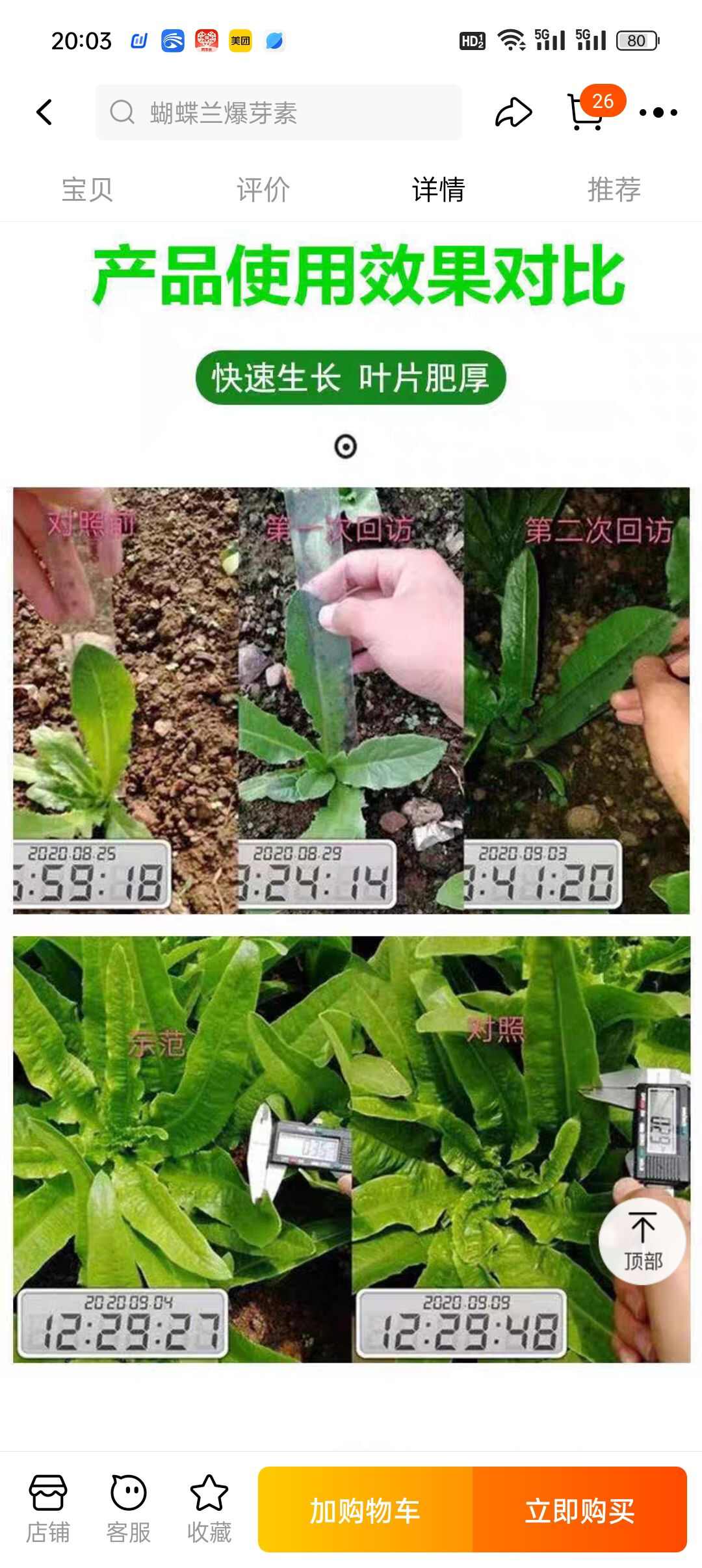Select the 详情 tab
The height and width of the screenshot is (1568, 702).
(439, 189)
